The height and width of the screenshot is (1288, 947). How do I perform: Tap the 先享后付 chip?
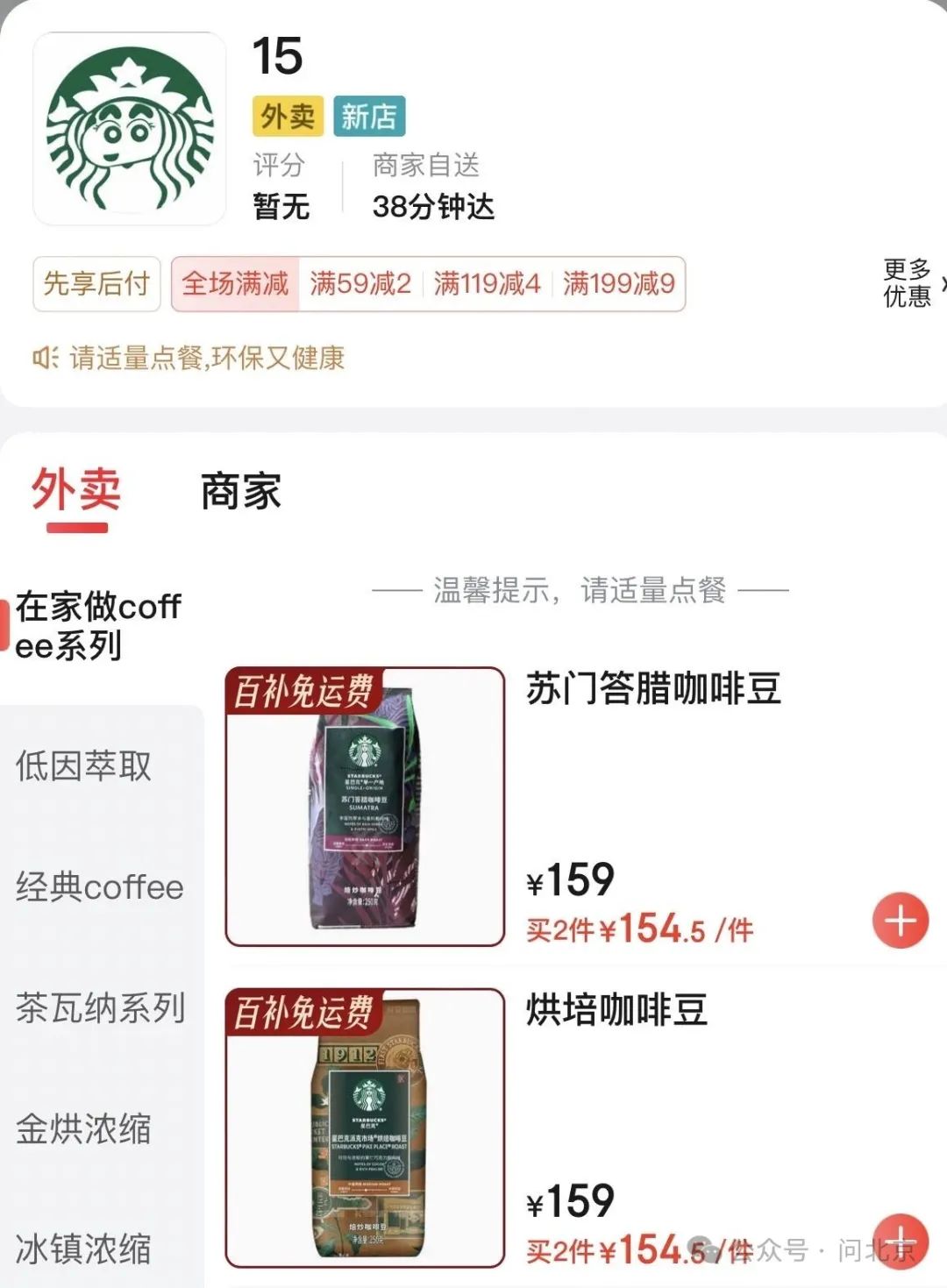click(96, 283)
